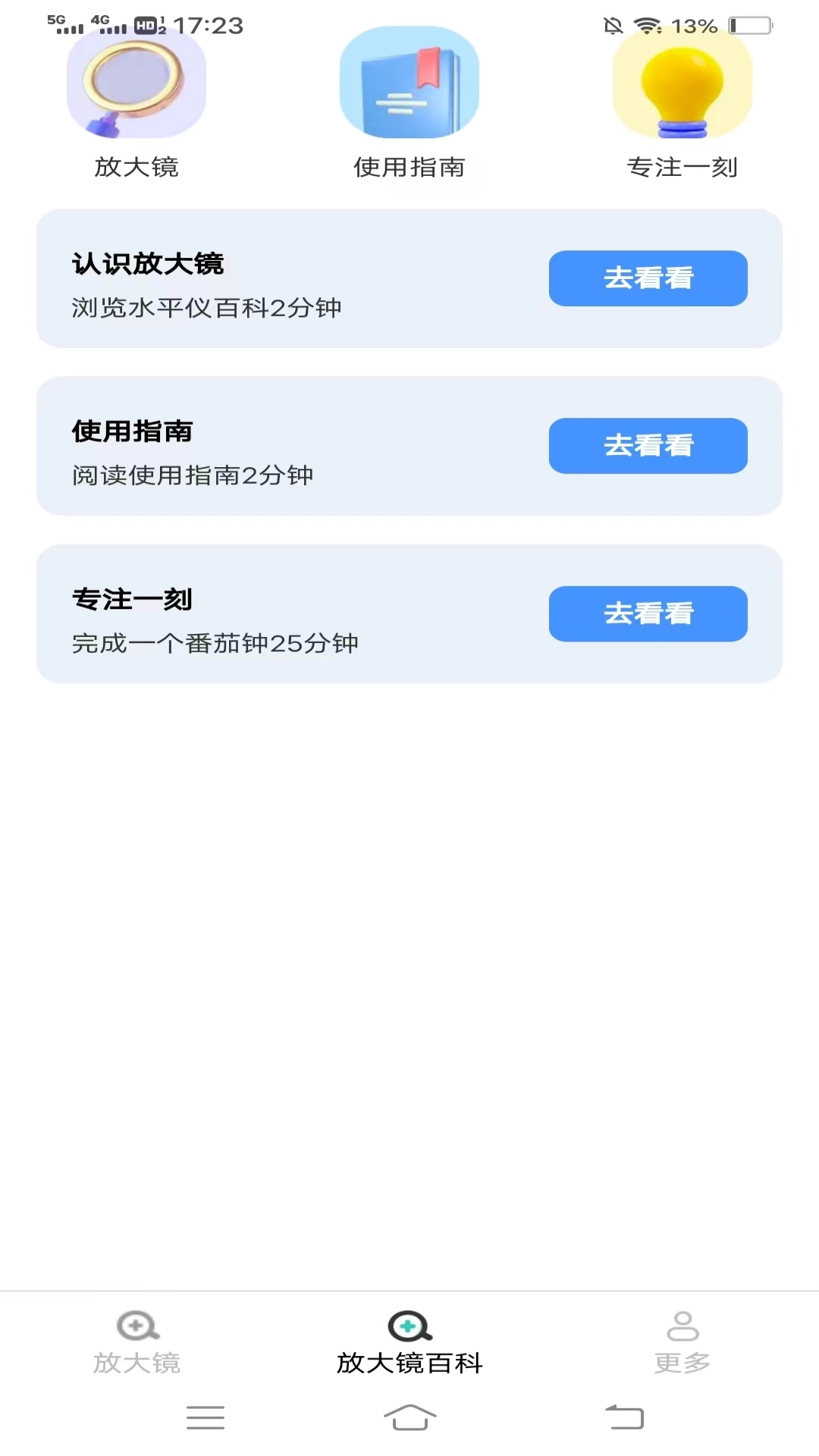Tap 去看看 beside 专注一刻
This screenshot has height=1456, width=819.
pos(648,614)
